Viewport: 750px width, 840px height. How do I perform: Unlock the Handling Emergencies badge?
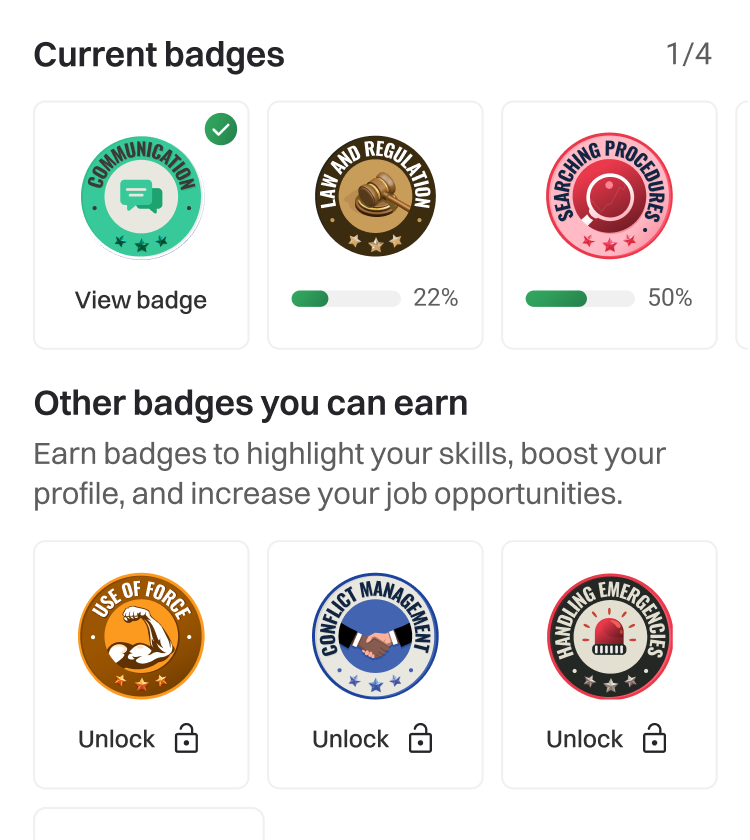(607, 739)
